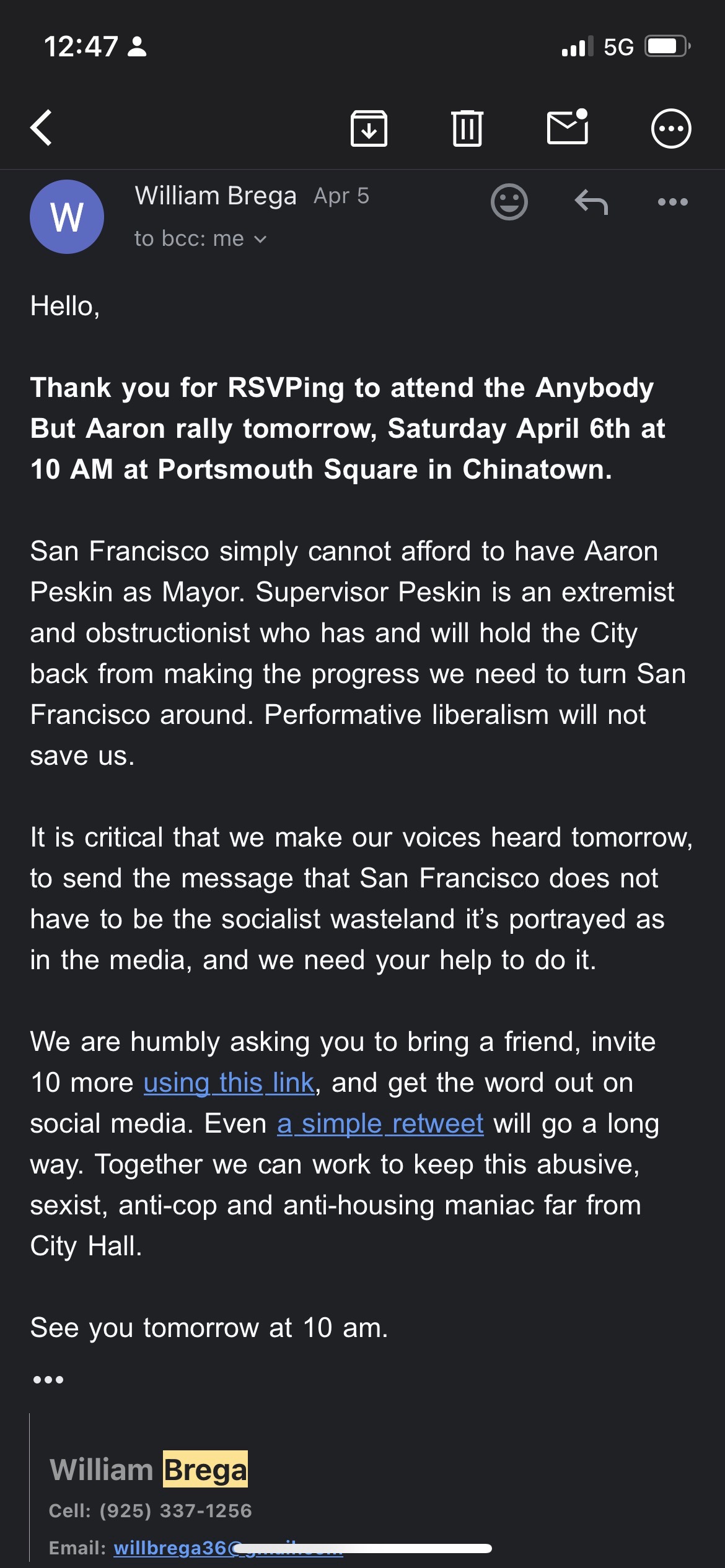Add an emoji reaction to the message

pyautogui.click(x=509, y=202)
